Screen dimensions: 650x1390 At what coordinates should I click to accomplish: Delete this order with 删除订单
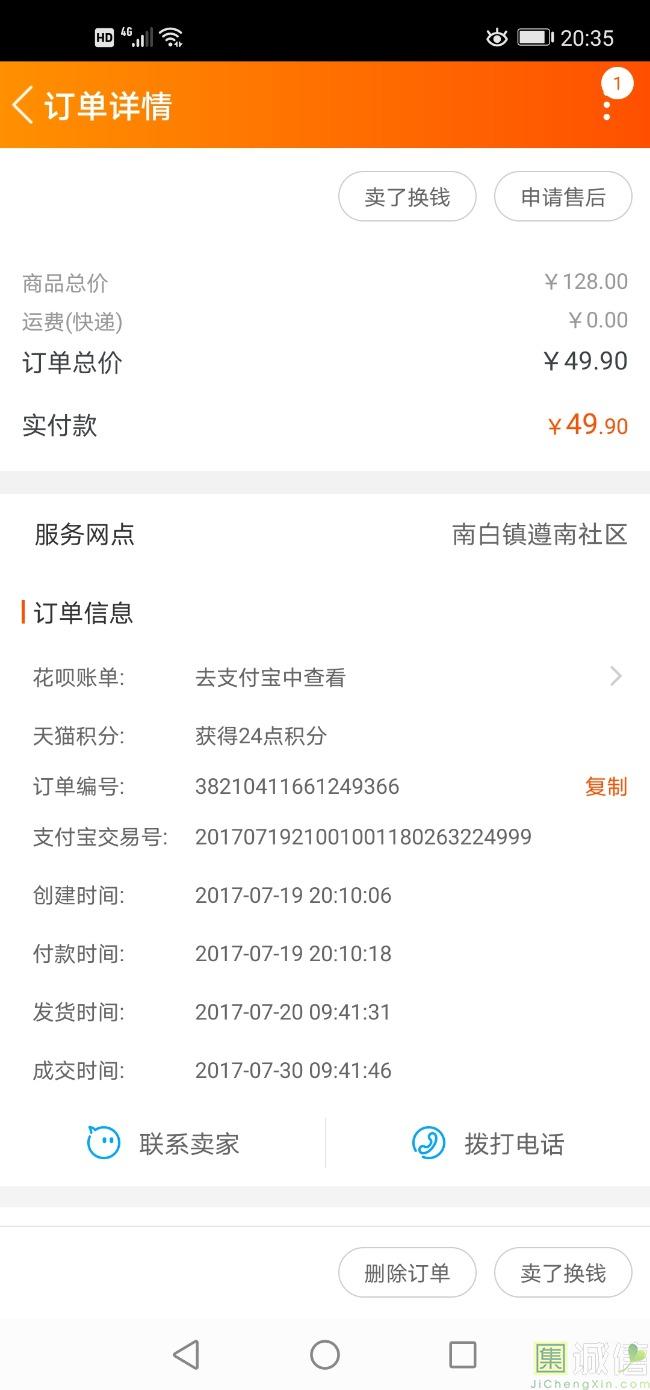[407, 1273]
